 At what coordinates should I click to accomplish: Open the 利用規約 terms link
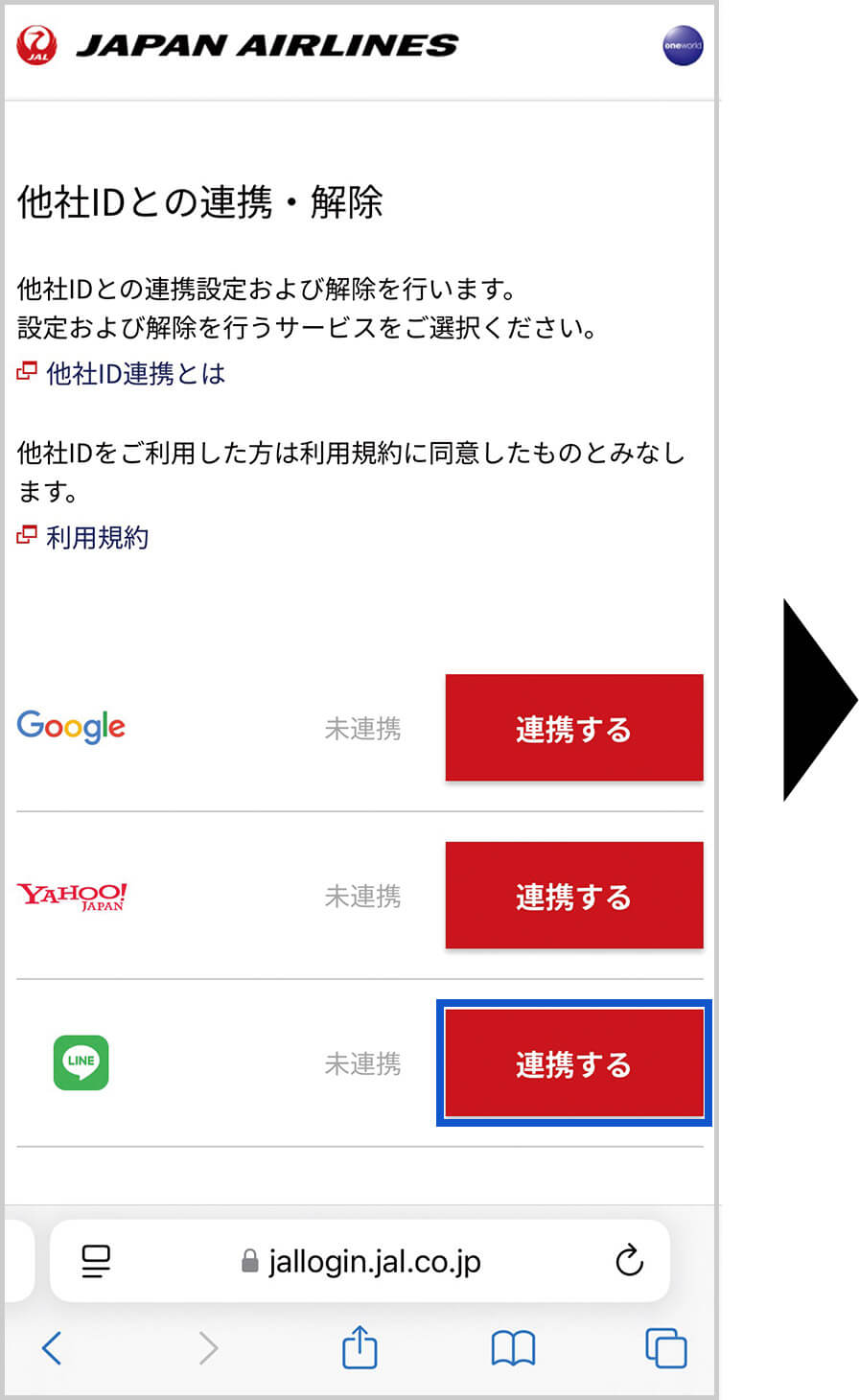coord(97,537)
